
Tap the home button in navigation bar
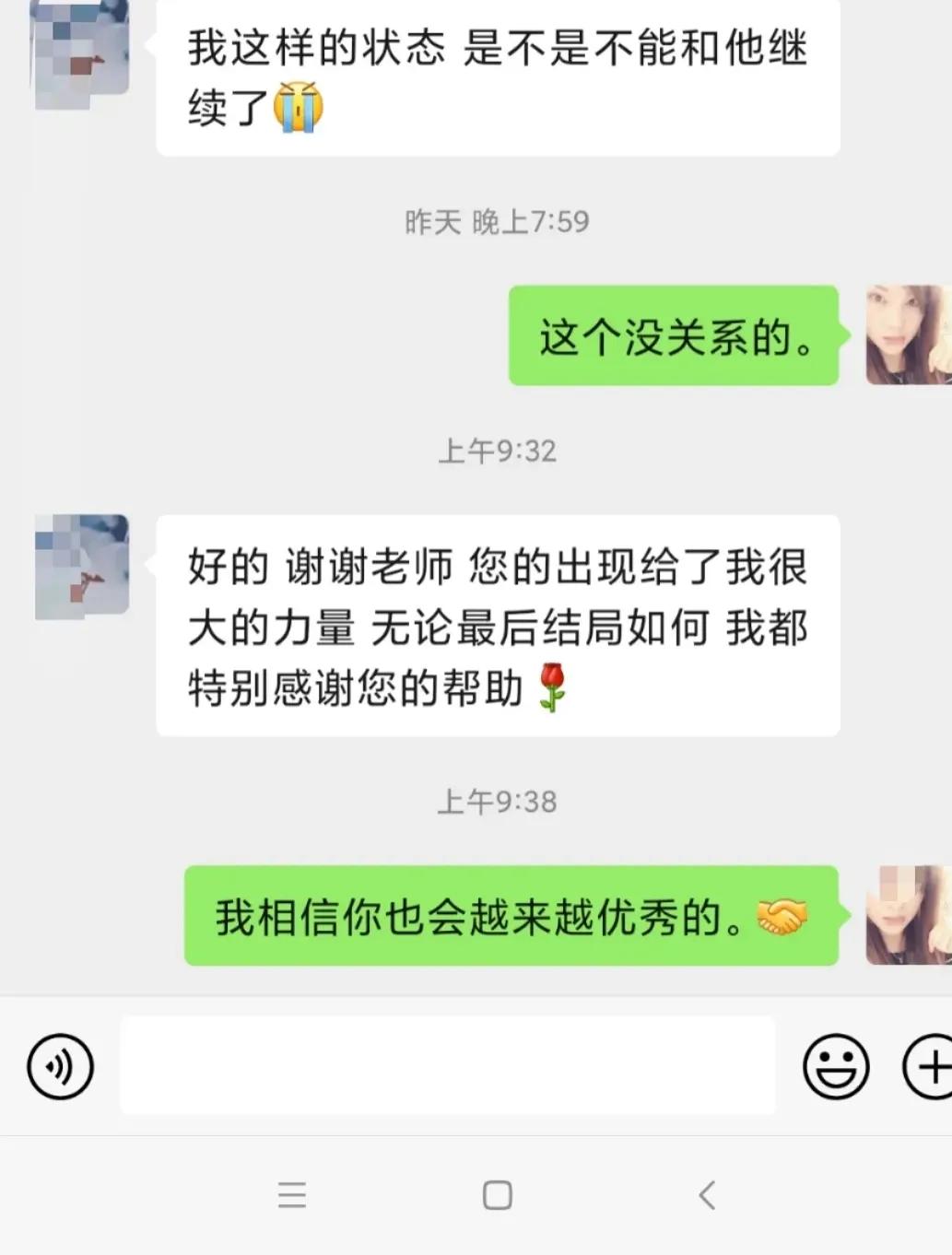tap(497, 1195)
